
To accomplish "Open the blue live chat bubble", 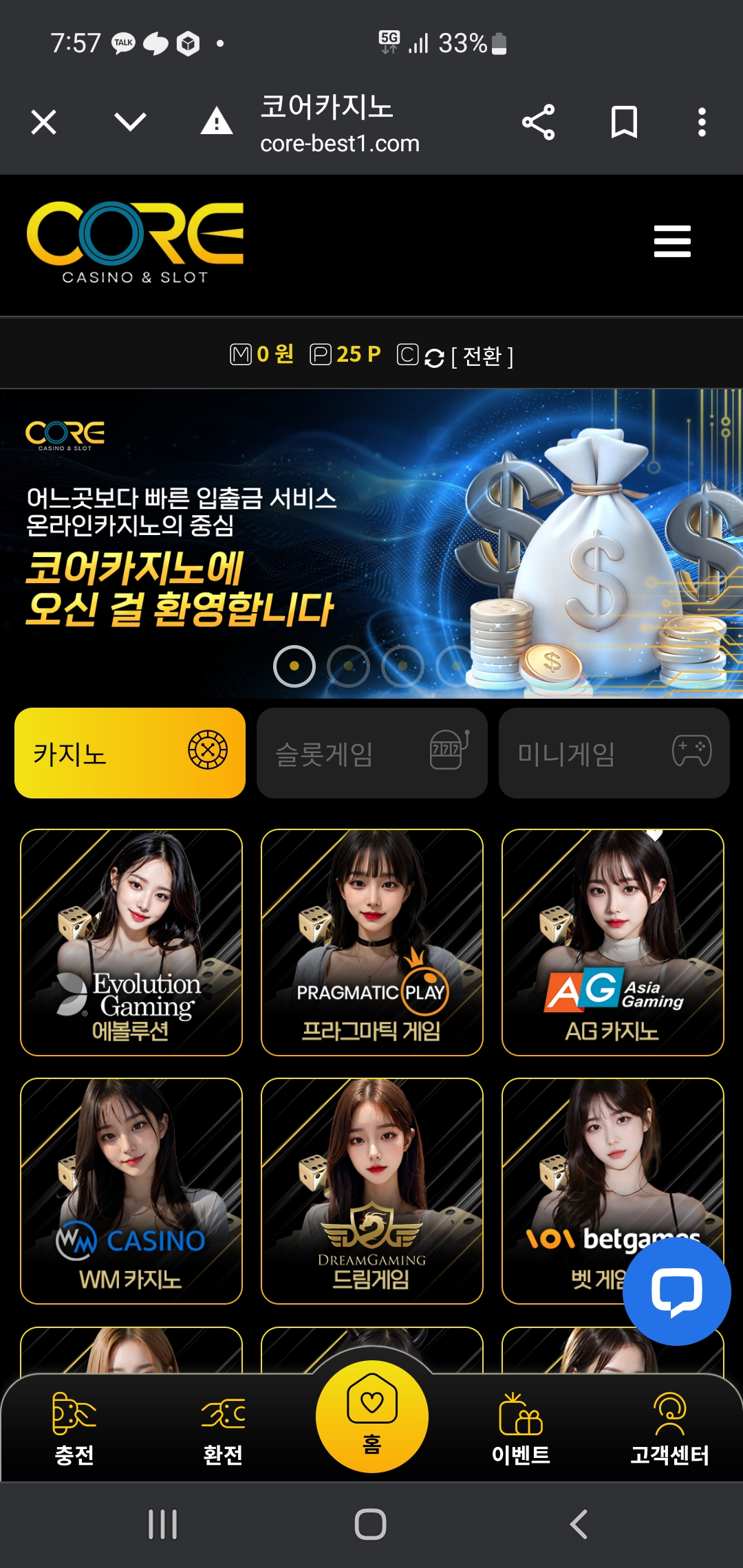I will [676, 1292].
